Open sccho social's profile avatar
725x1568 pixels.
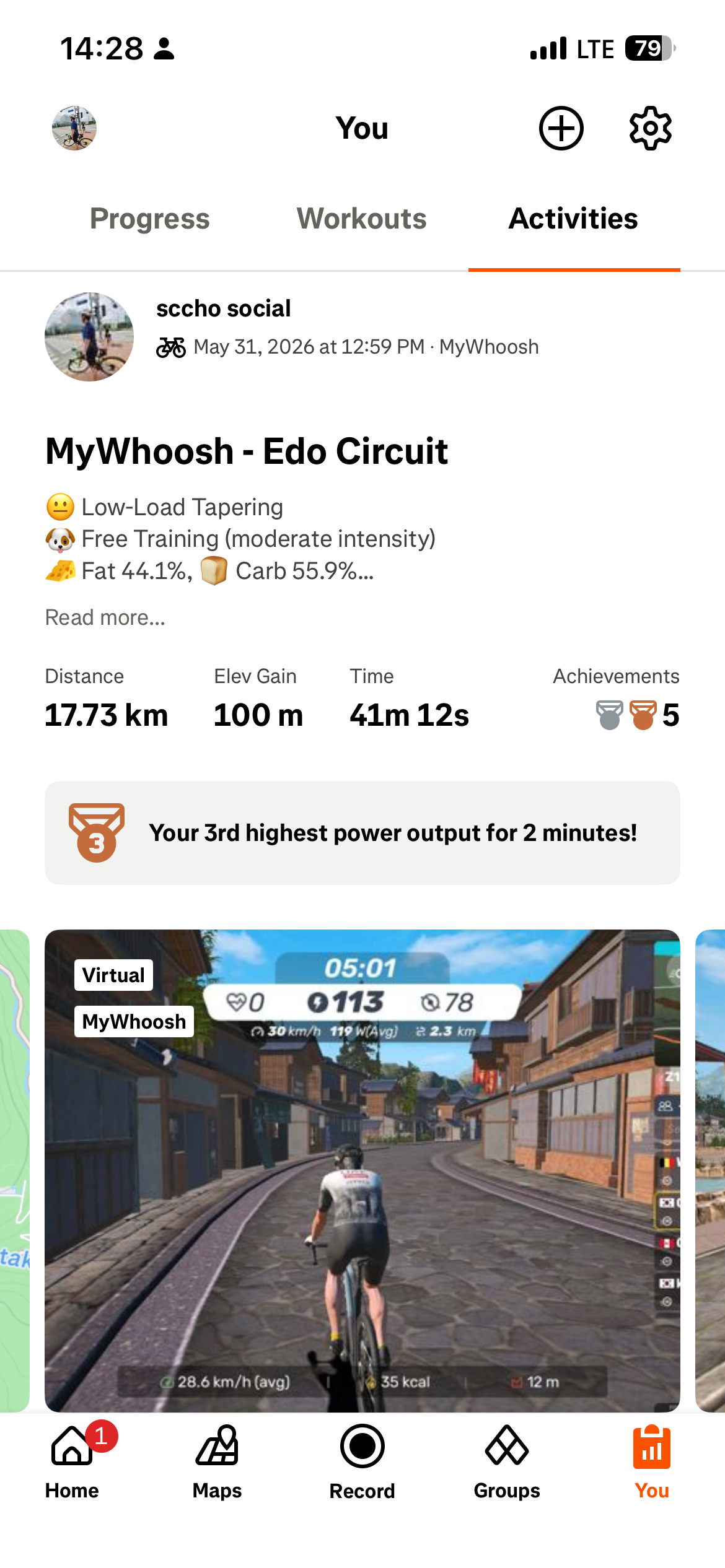89,337
